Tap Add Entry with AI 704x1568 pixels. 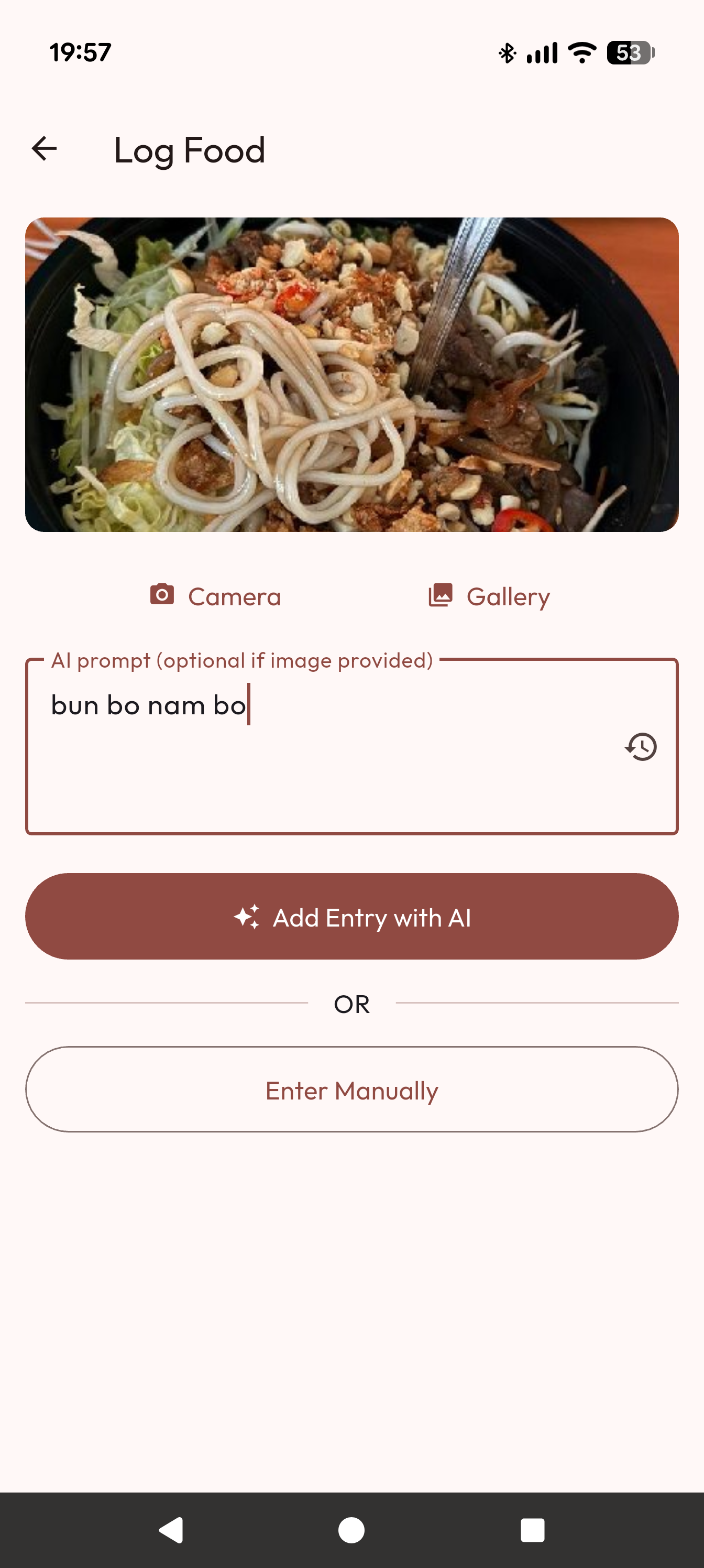coord(351,917)
